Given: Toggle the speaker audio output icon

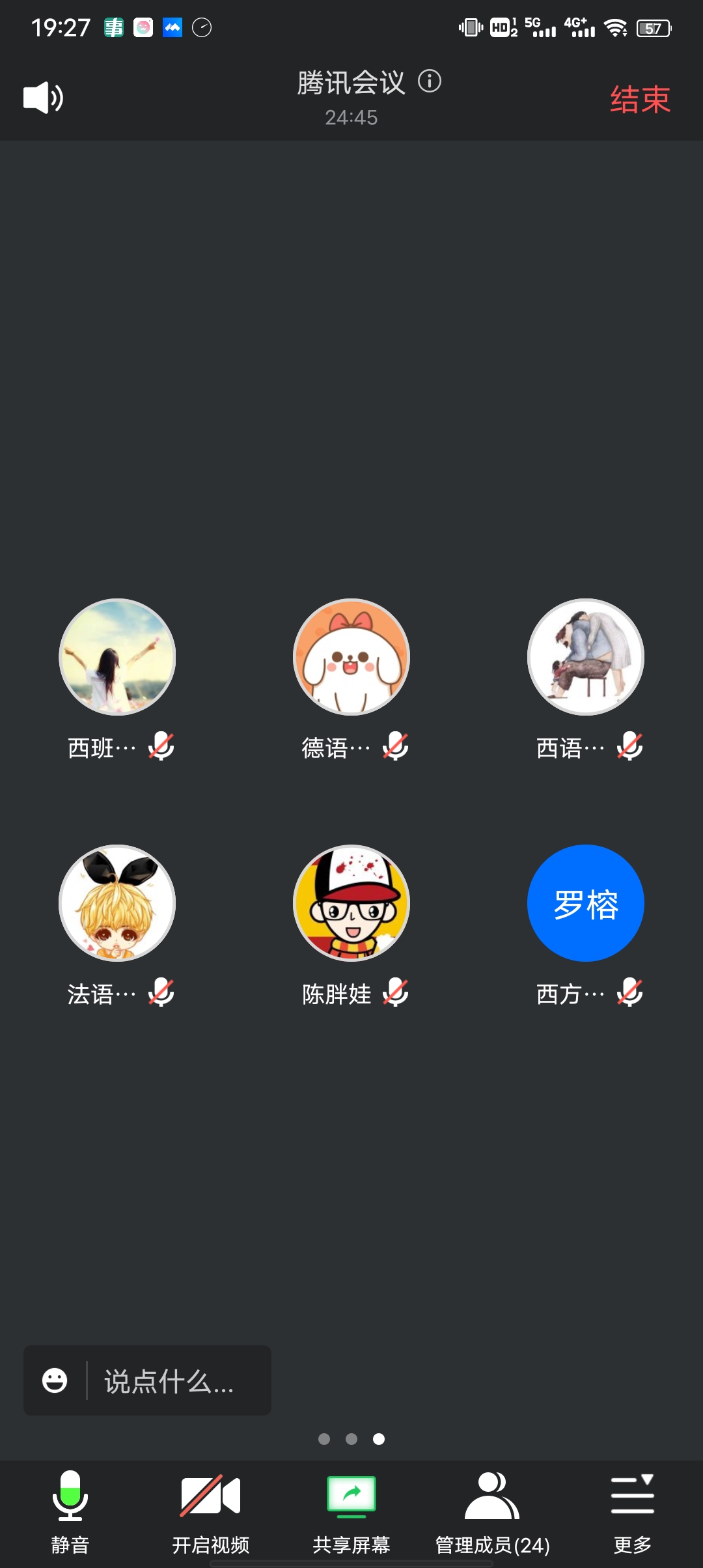Looking at the screenshot, I should point(43,98).
